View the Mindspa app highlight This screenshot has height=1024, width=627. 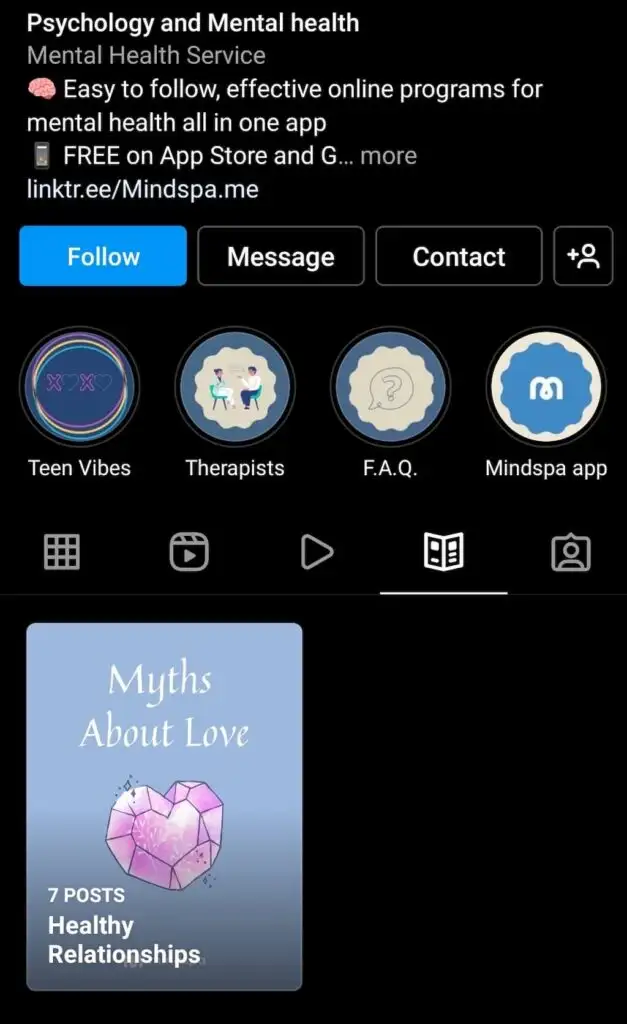545,386
